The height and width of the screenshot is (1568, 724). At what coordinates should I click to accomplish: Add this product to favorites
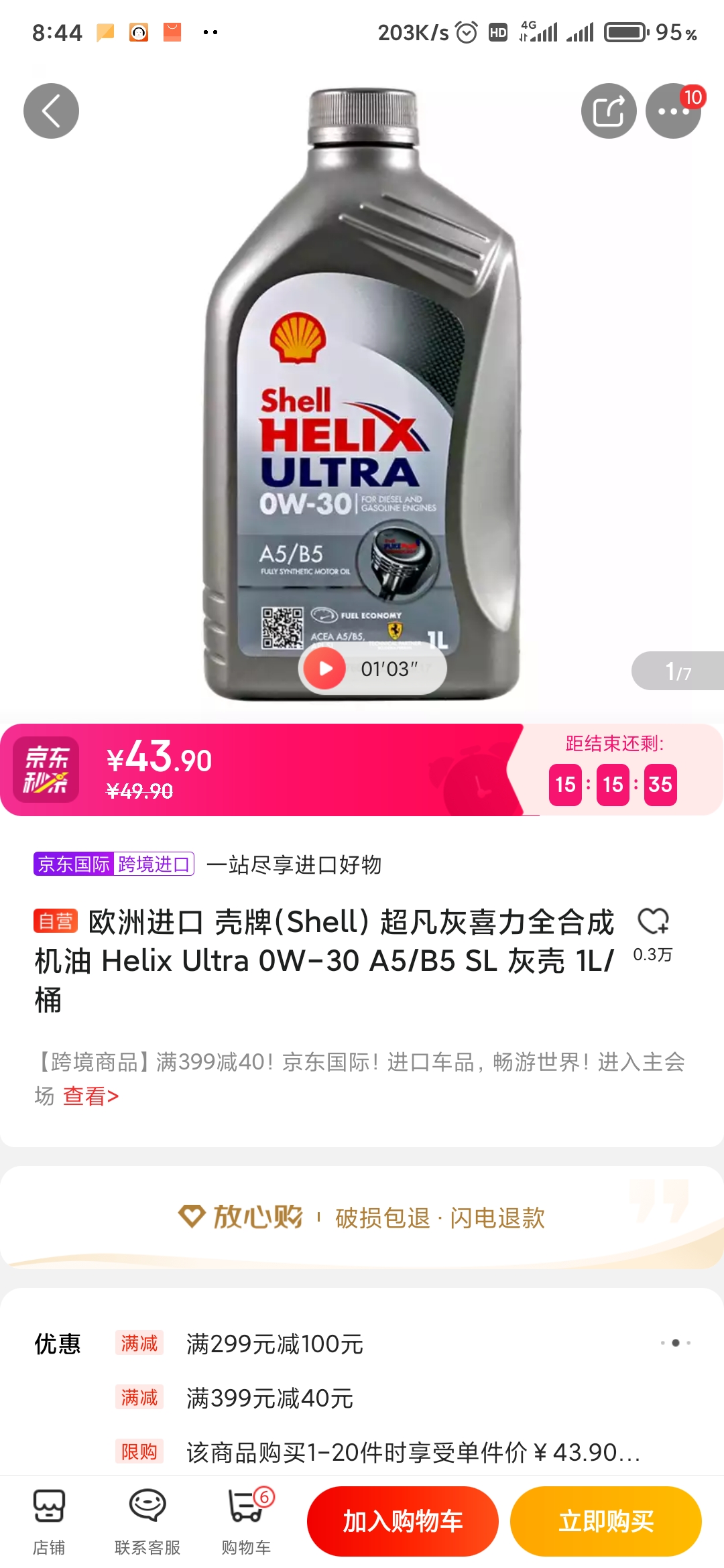[653, 922]
